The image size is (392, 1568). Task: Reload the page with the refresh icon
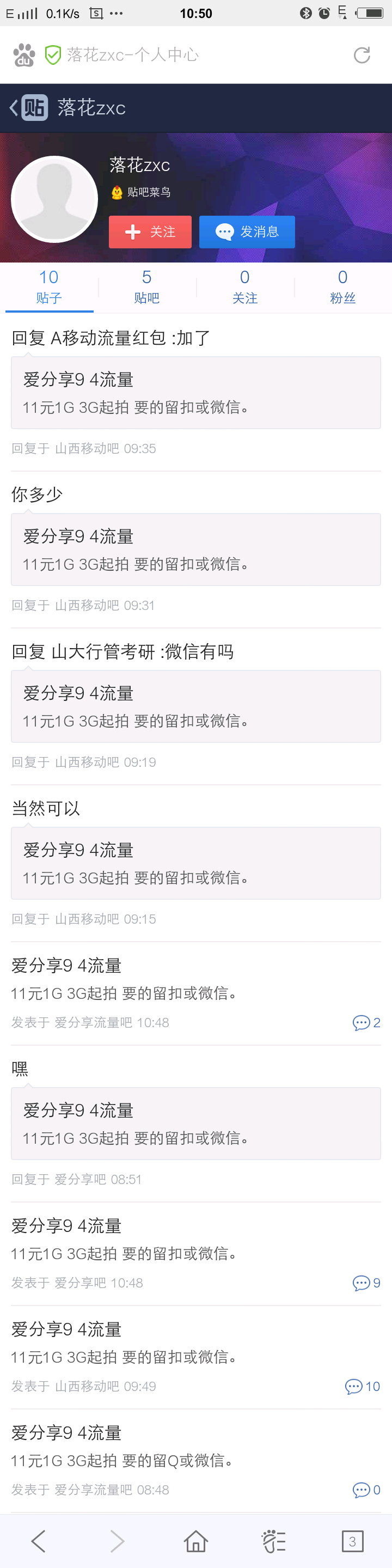(x=362, y=55)
